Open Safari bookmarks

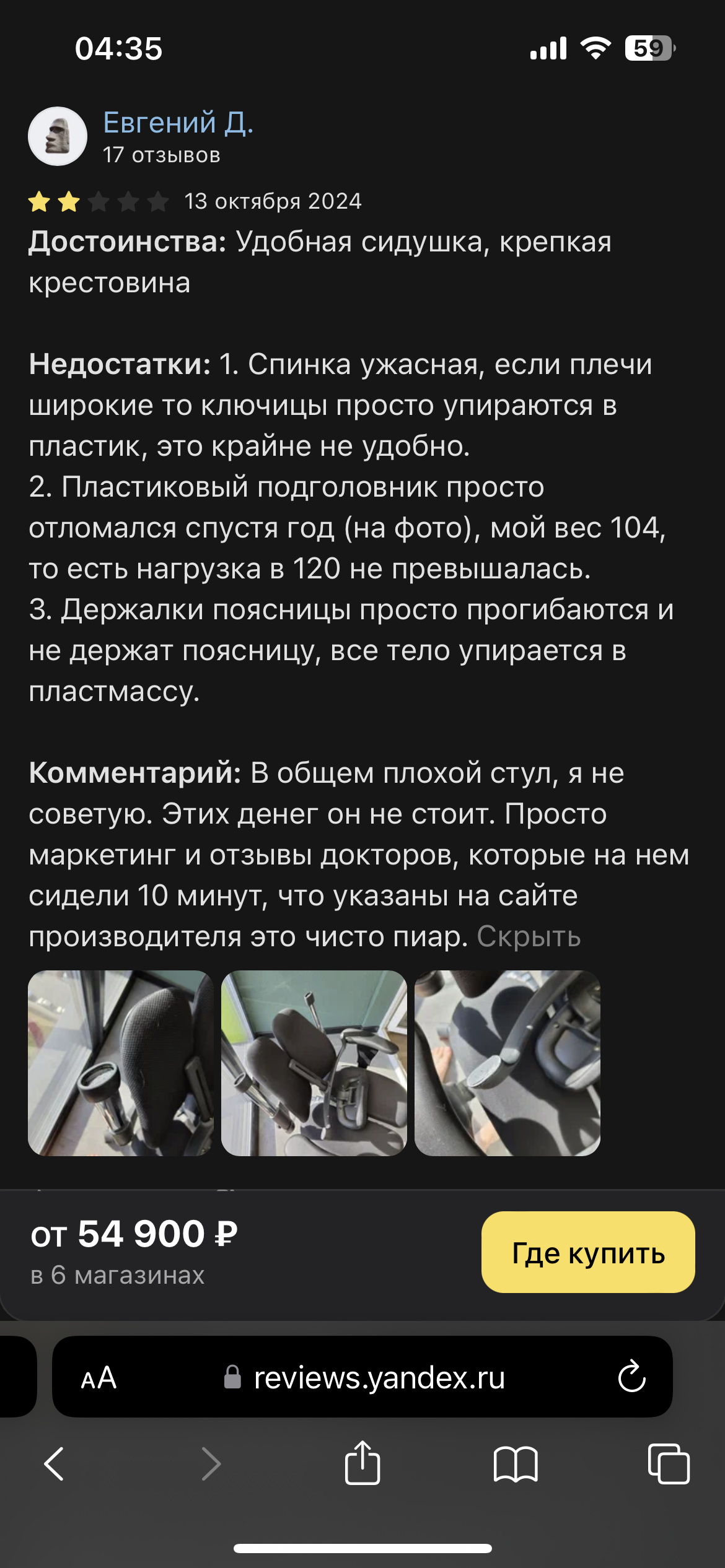(515, 1464)
